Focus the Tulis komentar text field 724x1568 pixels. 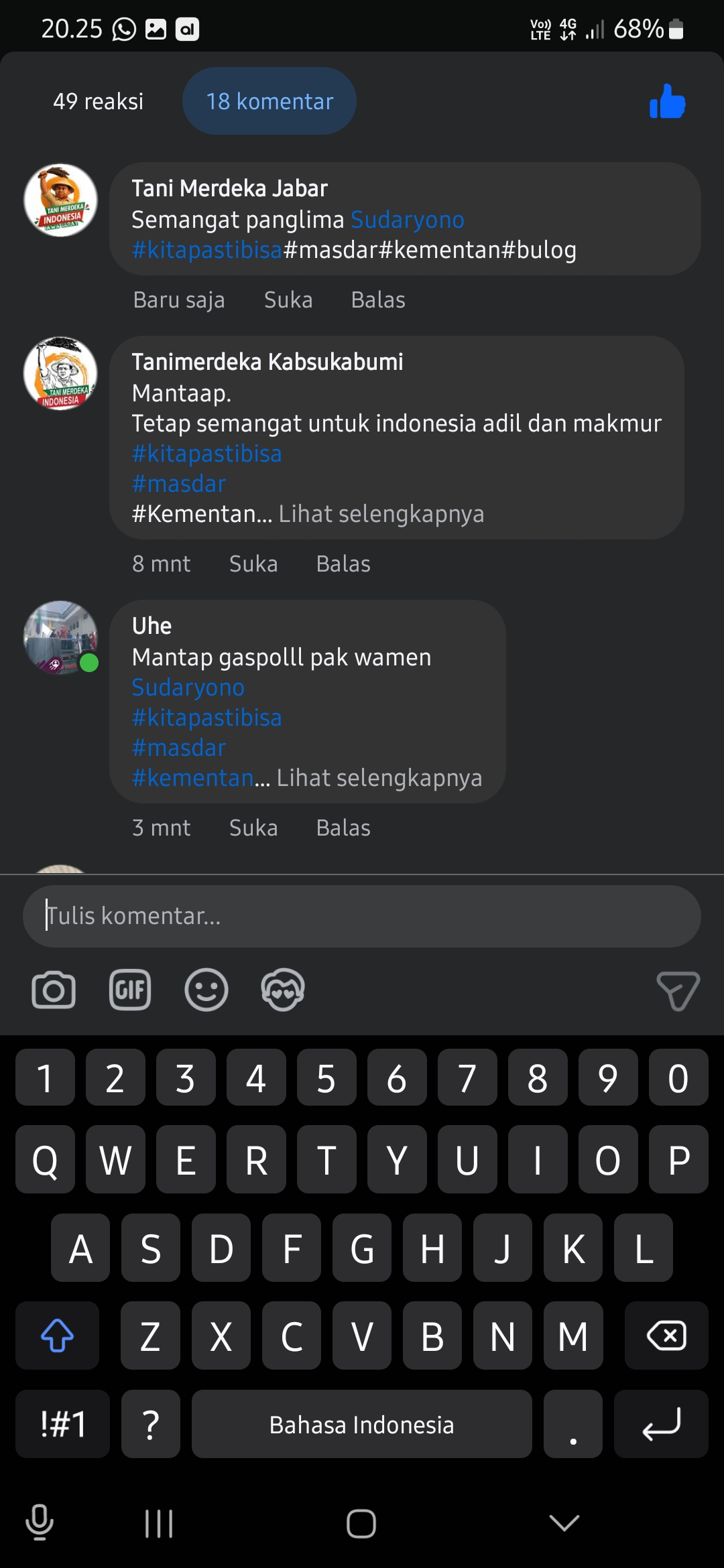[x=362, y=916]
